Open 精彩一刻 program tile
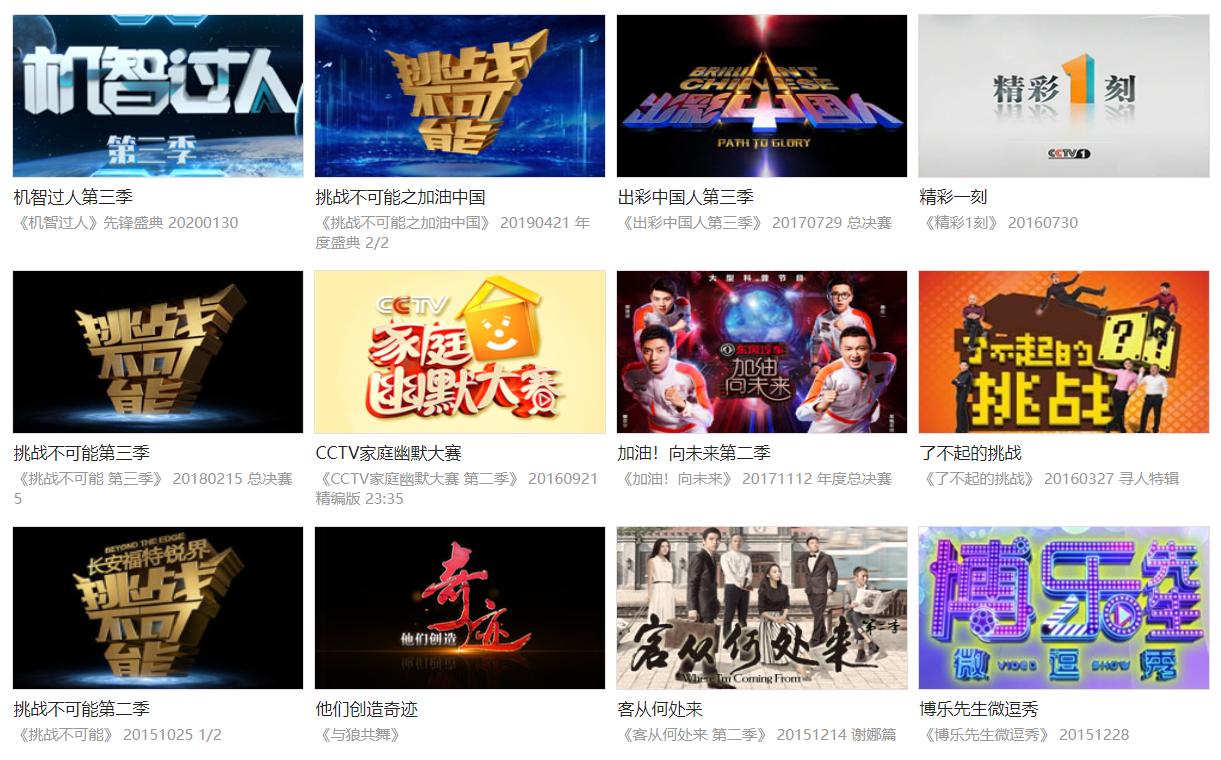This screenshot has height=760, width=1221. 1063,96
